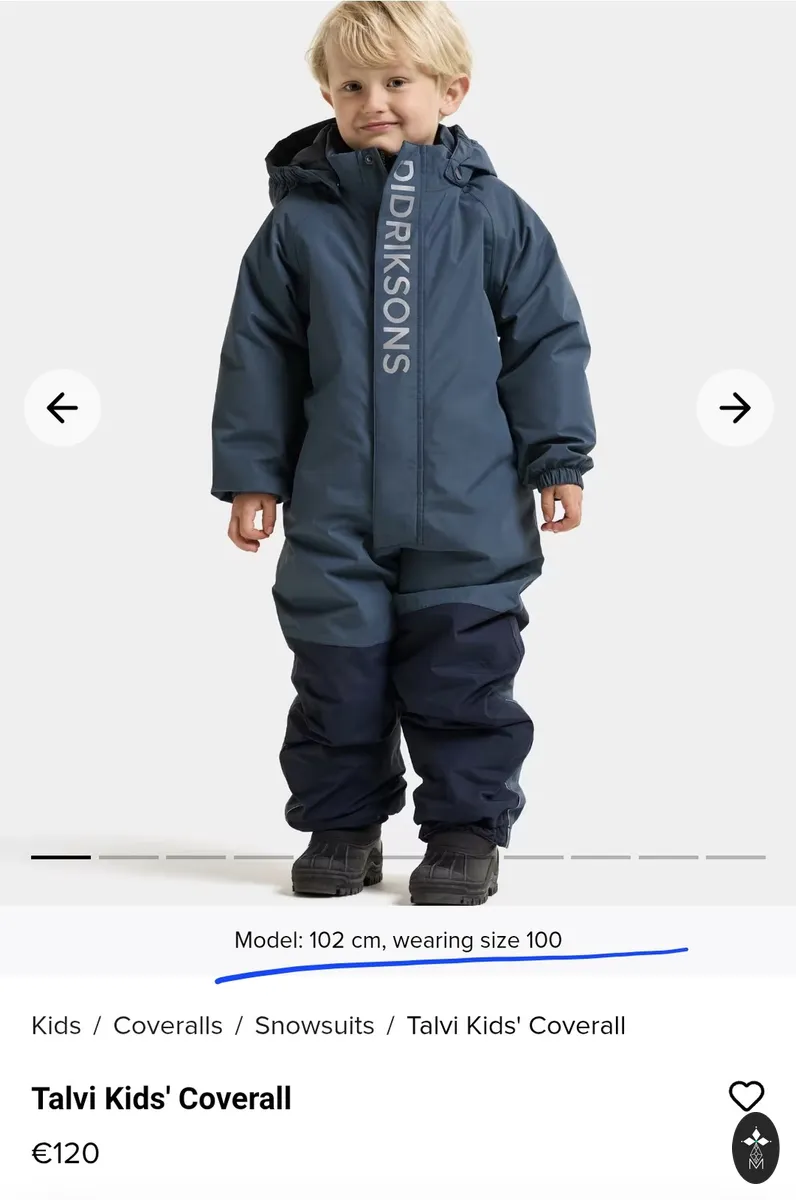Image resolution: width=796 pixels, height=1200 pixels.
Task: Add Talvi Kids' Coverall to favorites
Action: pyautogui.click(x=746, y=1097)
